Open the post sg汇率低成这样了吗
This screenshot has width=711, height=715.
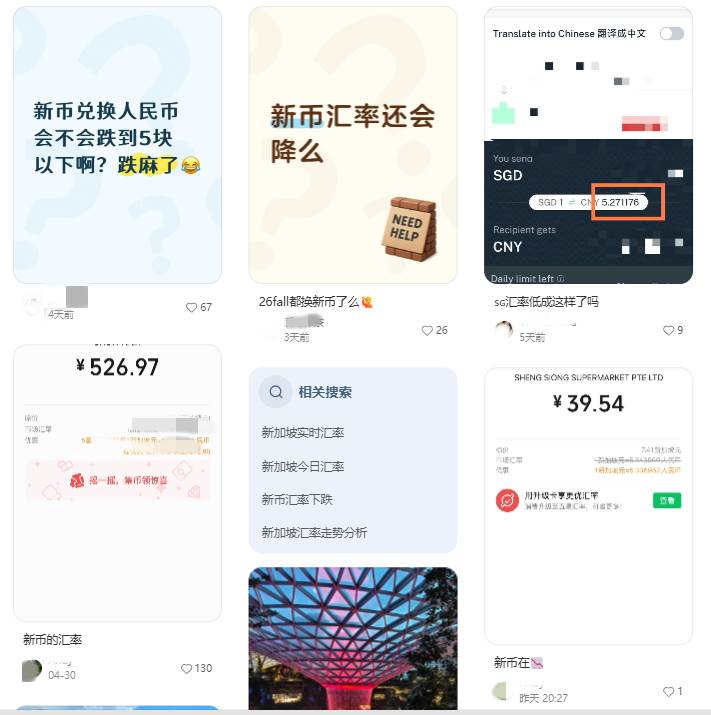[588, 145]
